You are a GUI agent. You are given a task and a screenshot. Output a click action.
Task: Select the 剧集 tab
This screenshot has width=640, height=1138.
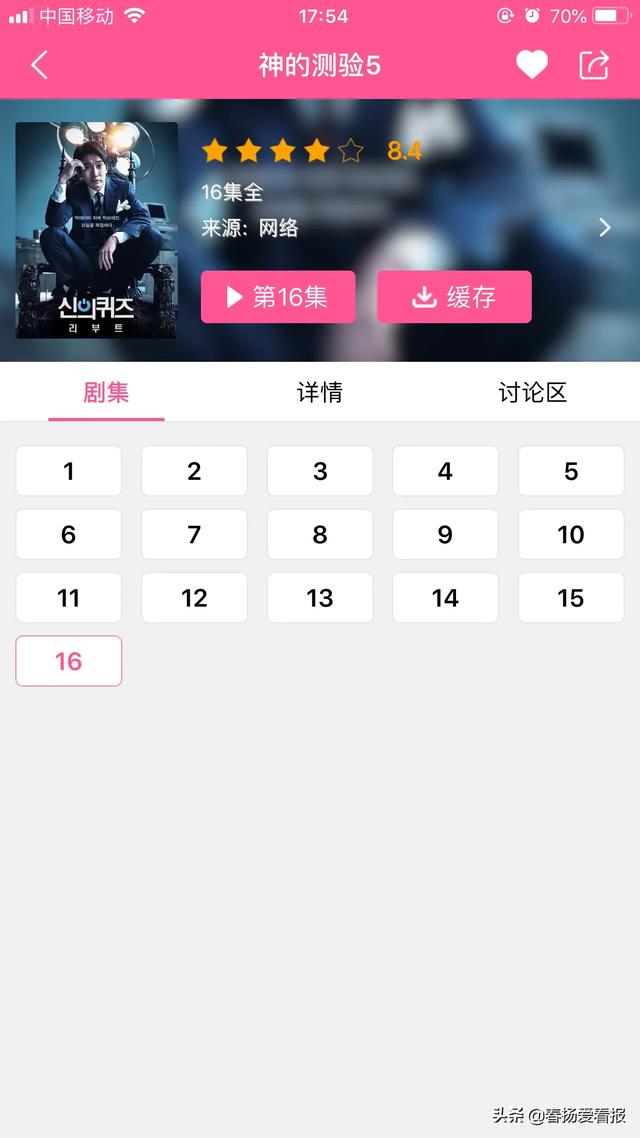(106, 392)
